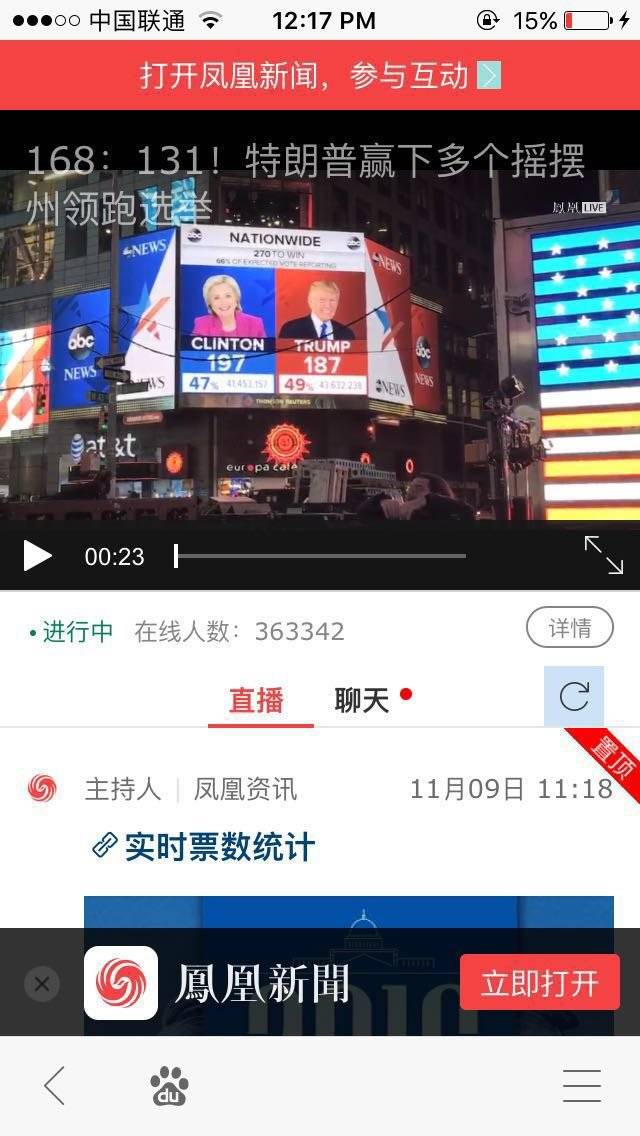The height and width of the screenshot is (1136, 640).
Task: Tap 立即打开 to open the app
Action: click(539, 983)
